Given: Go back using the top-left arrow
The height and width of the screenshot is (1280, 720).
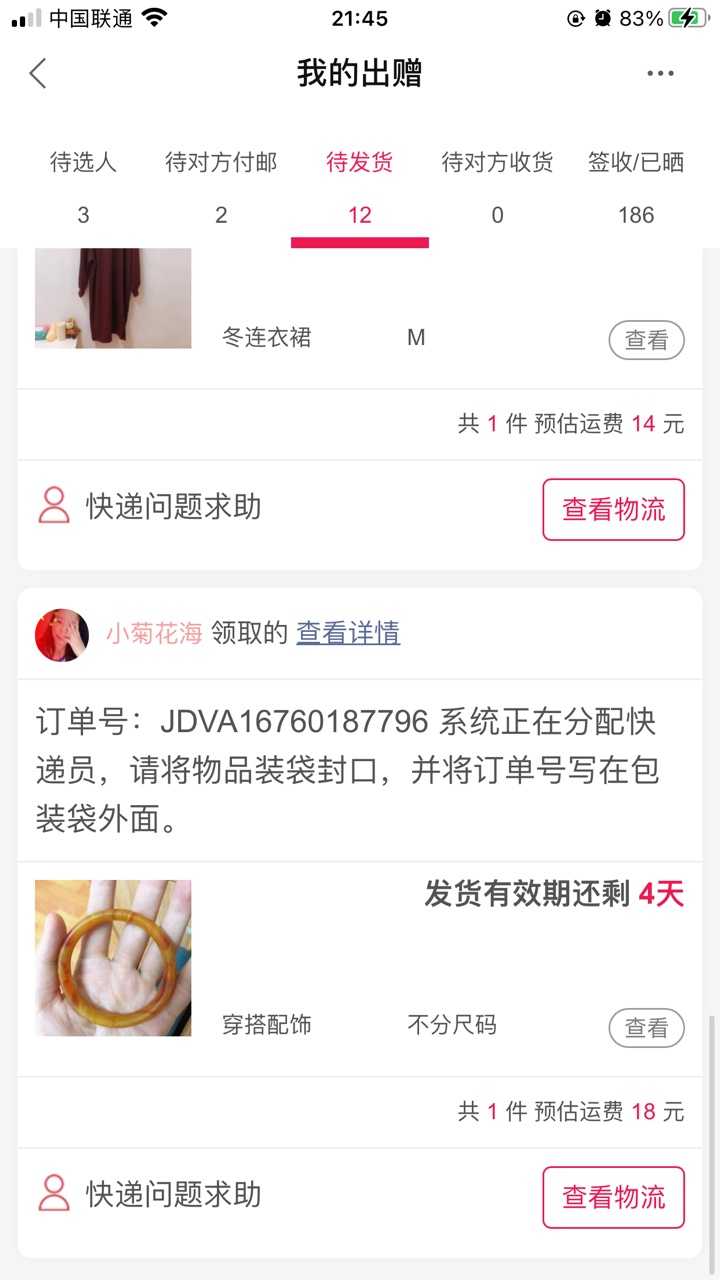Looking at the screenshot, I should (38, 73).
